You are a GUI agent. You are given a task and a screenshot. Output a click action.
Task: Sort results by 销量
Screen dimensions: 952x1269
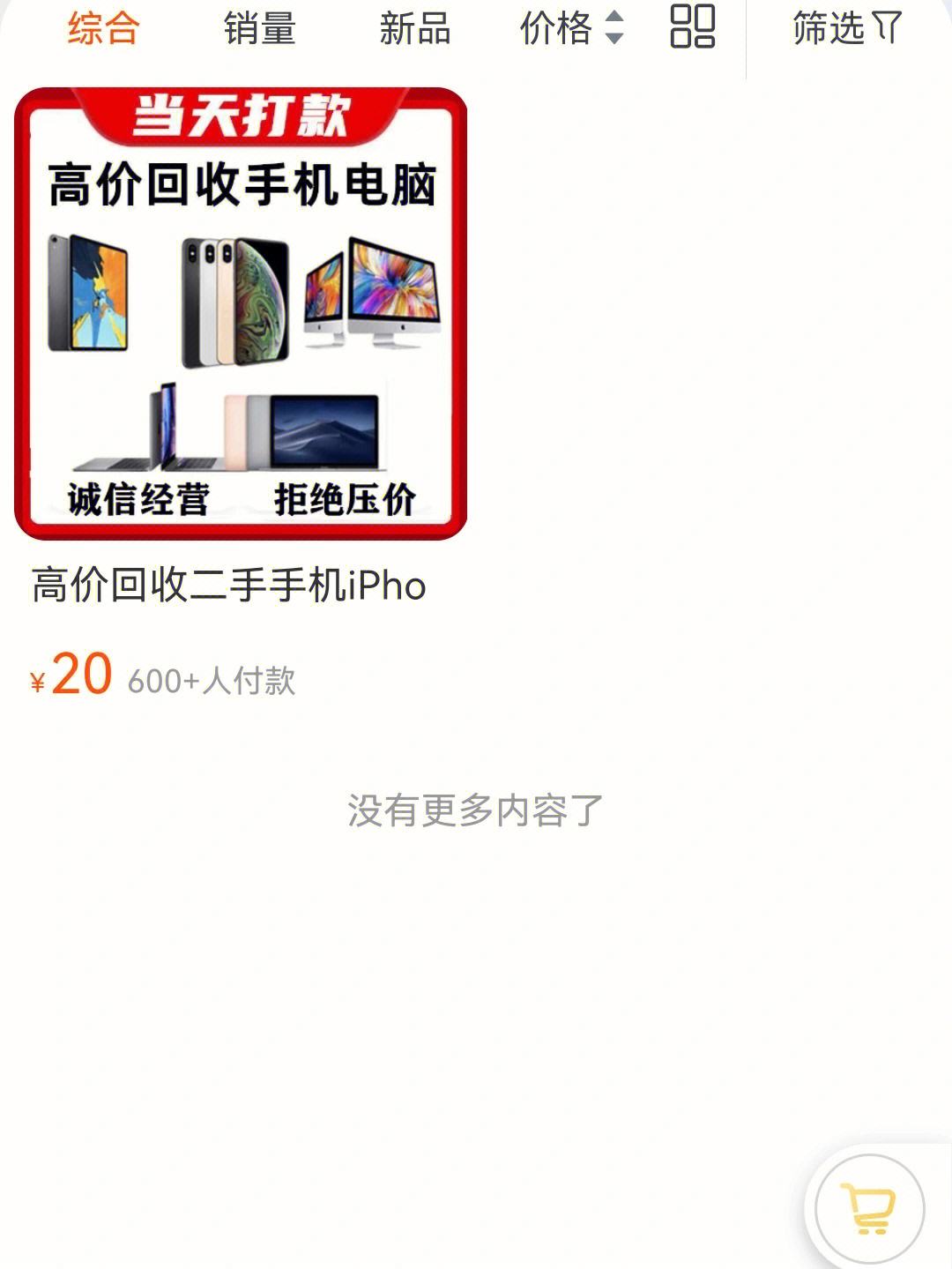[259, 28]
